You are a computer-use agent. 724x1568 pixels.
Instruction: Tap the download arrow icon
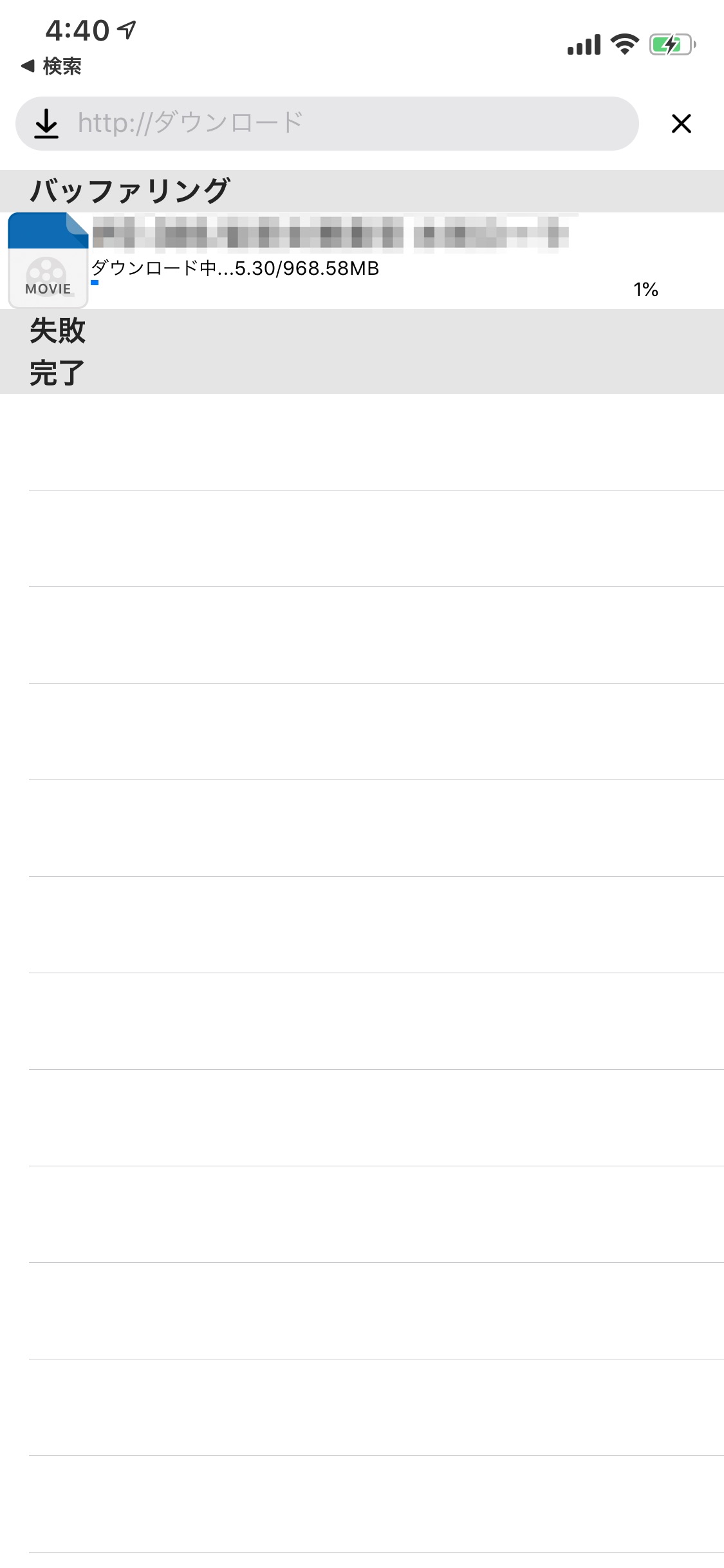click(46, 123)
